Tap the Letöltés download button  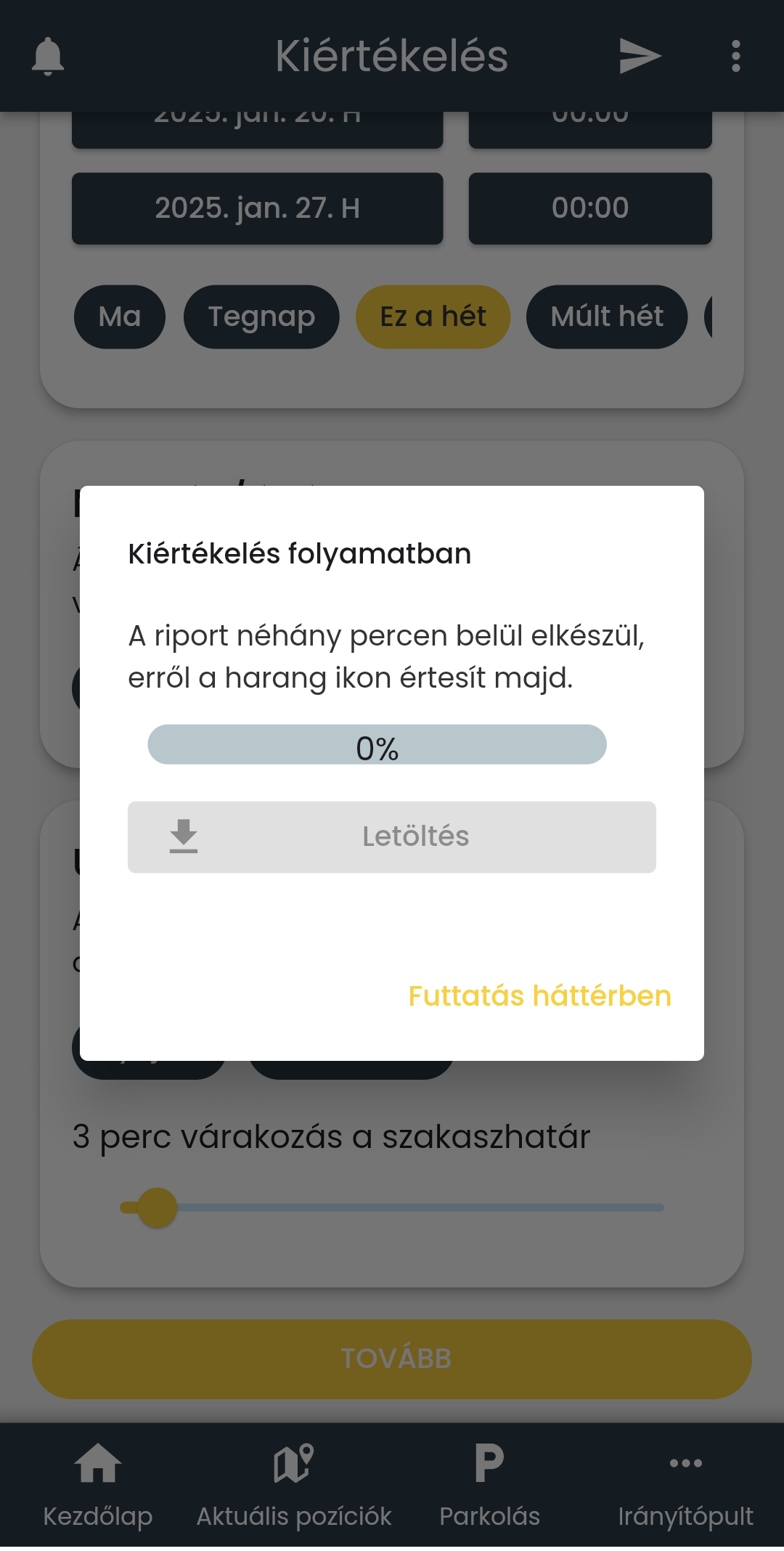tap(392, 837)
